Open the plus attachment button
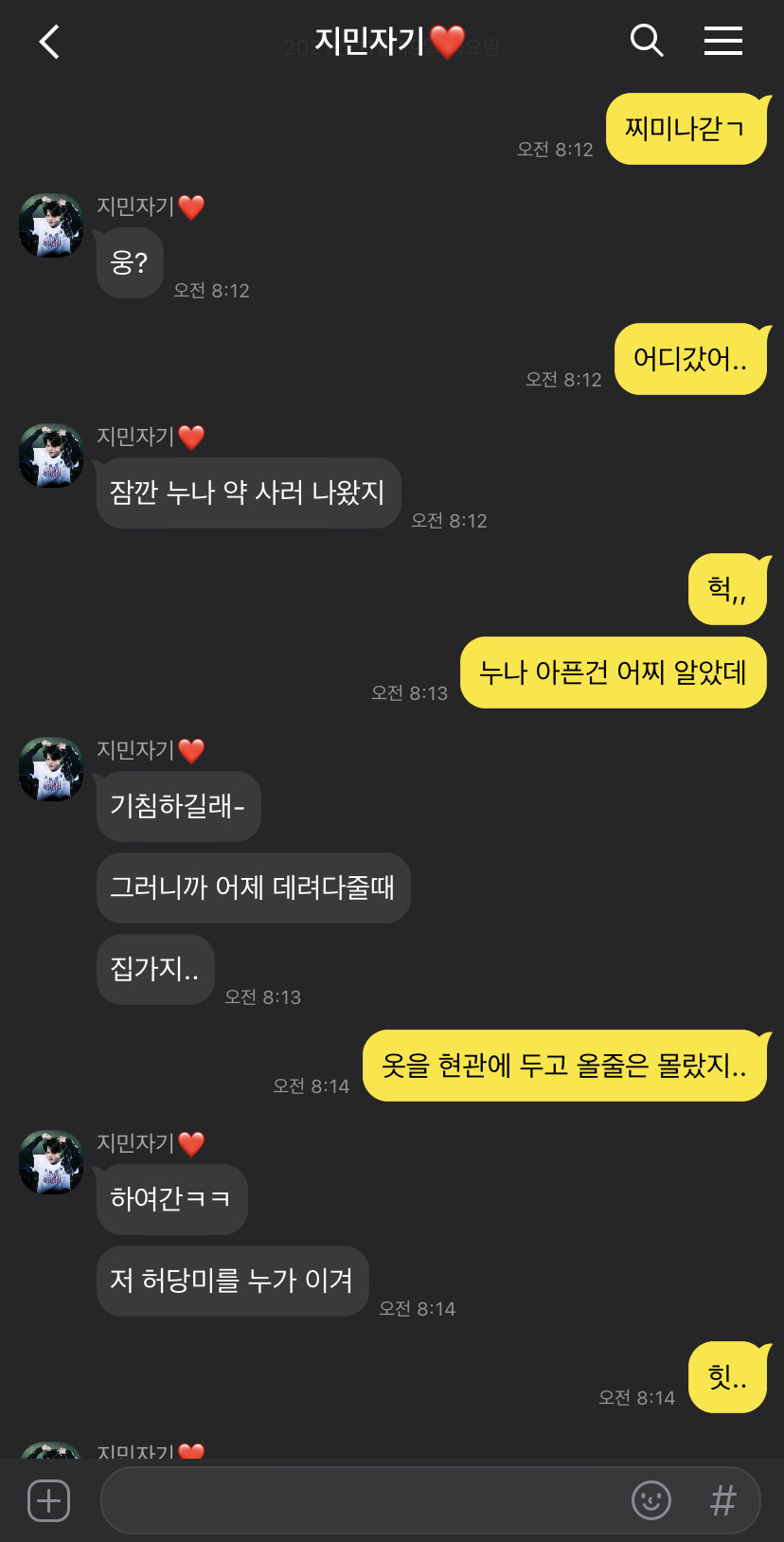This screenshot has width=784, height=1542. 49,1500
